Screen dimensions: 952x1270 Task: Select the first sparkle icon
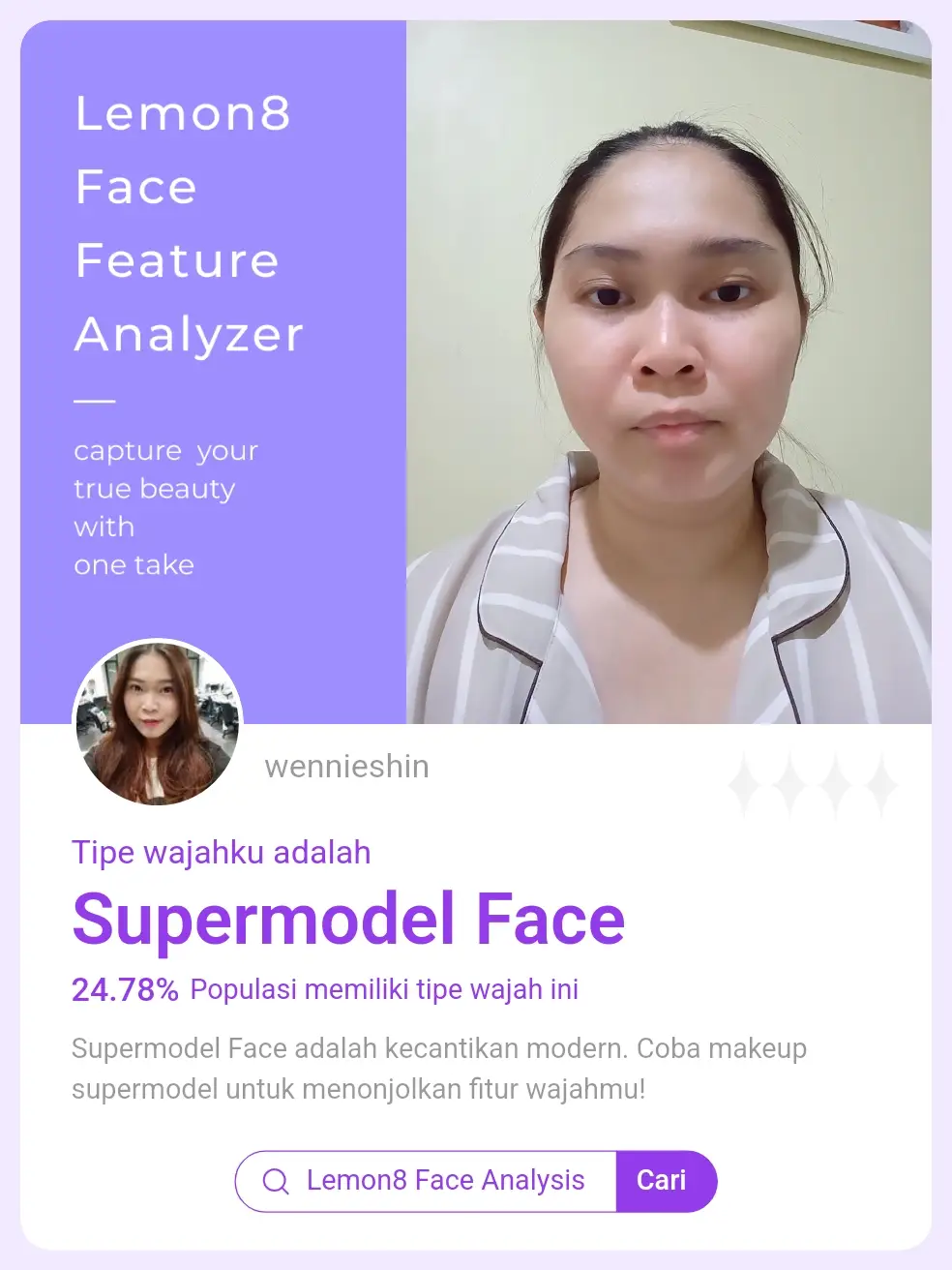point(745,784)
